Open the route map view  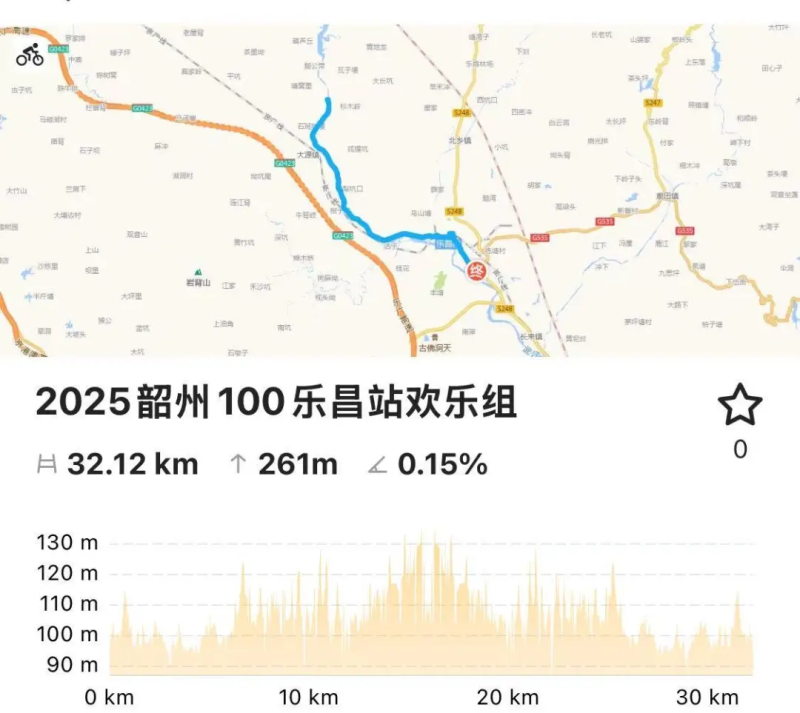400,190
